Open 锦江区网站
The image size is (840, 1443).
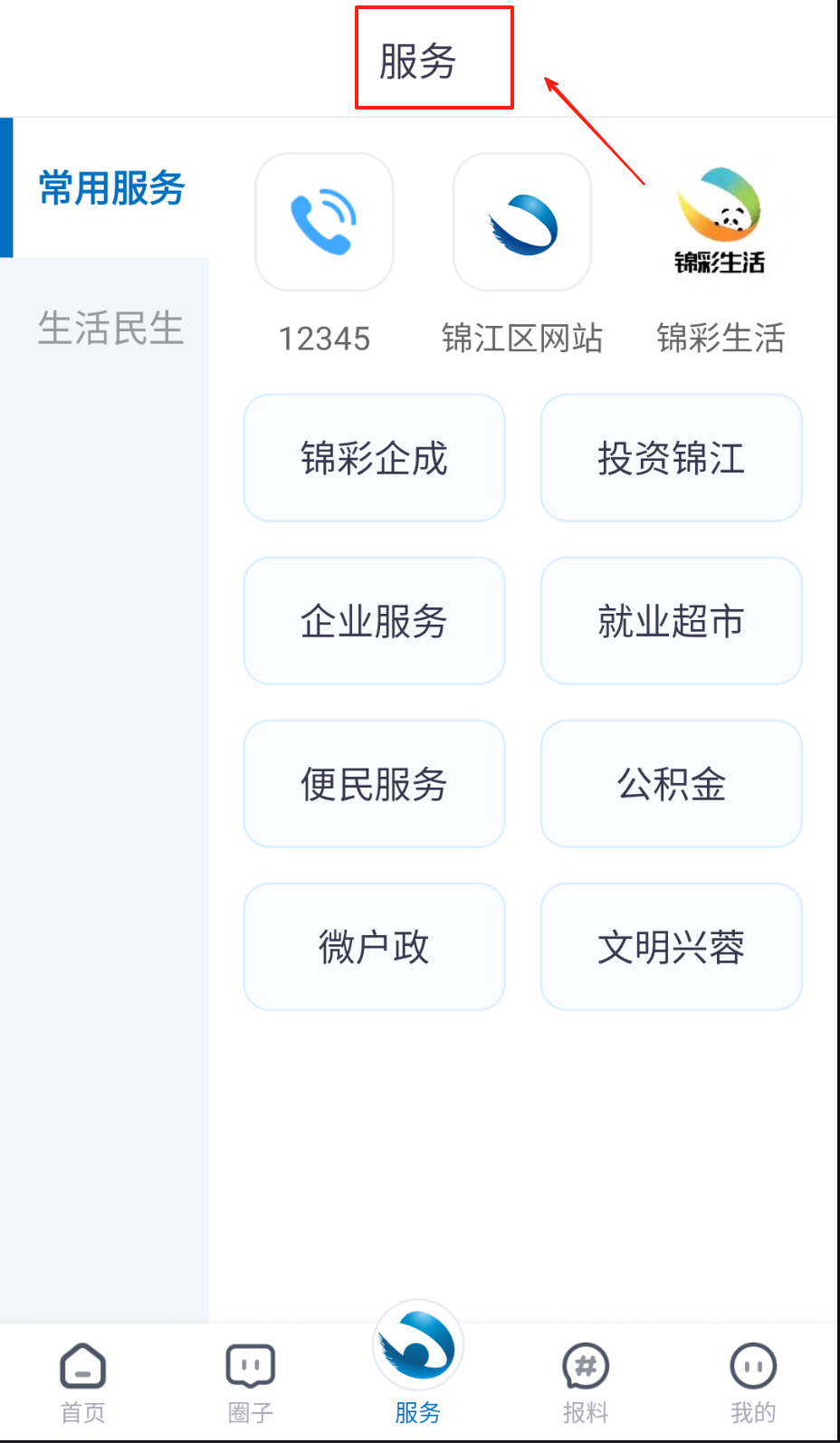coord(522,223)
